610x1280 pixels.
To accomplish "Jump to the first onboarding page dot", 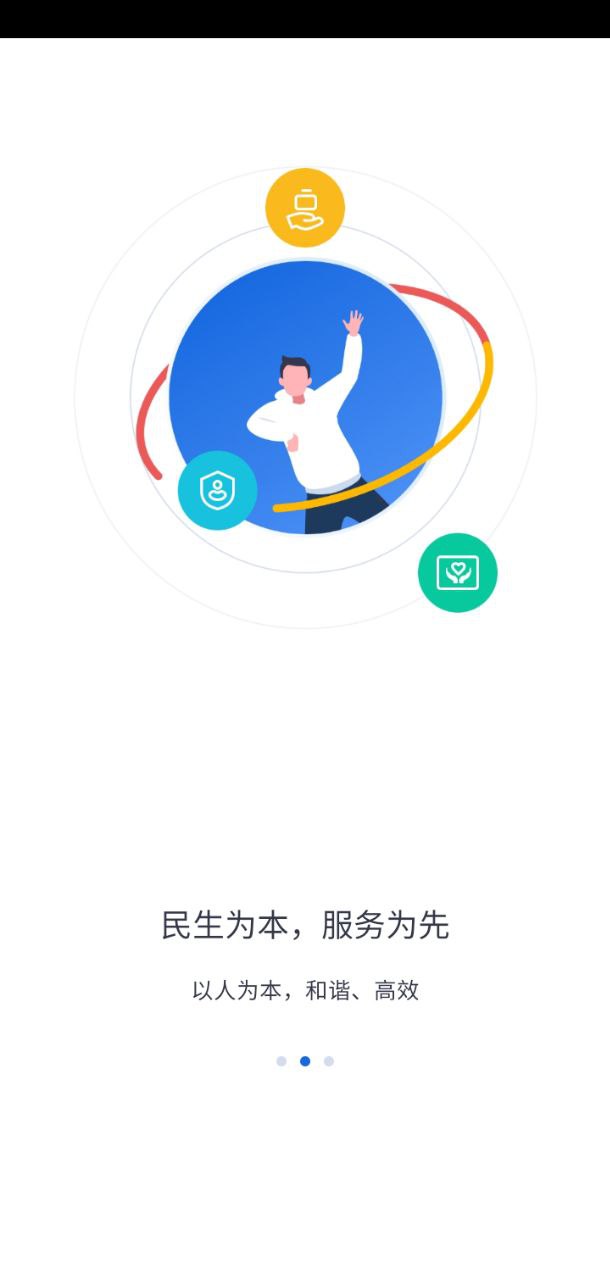I will (x=281, y=1061).
